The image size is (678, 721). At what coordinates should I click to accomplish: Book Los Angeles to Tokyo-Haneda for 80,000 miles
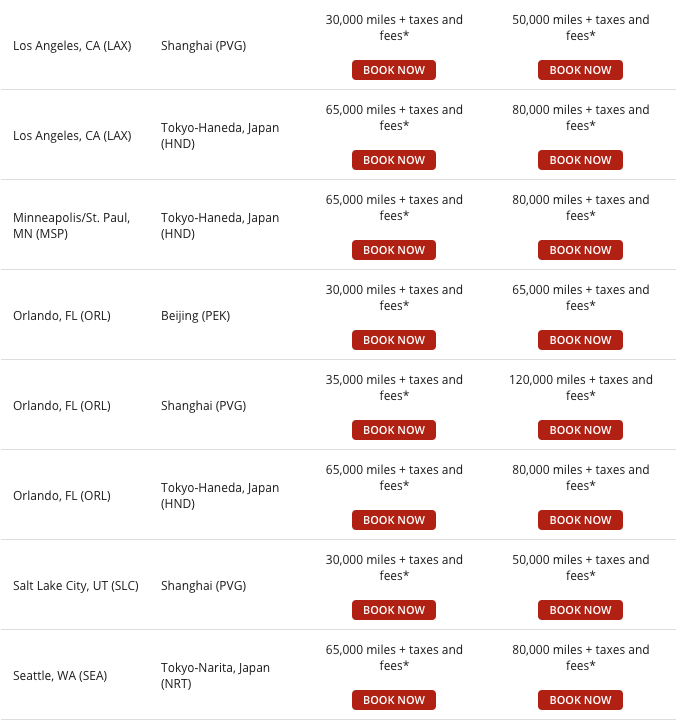point(580,160)
